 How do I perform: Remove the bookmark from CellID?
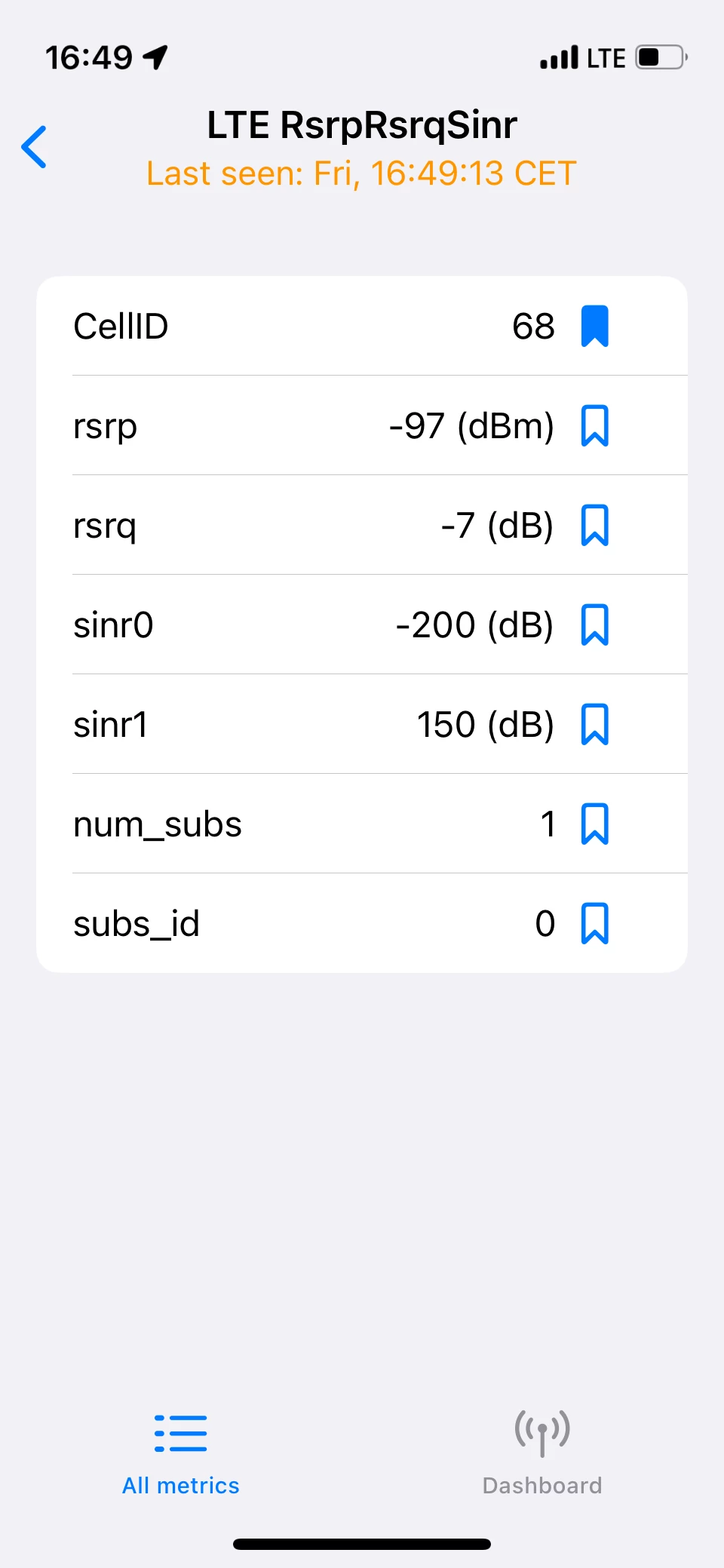coord(594,327)
